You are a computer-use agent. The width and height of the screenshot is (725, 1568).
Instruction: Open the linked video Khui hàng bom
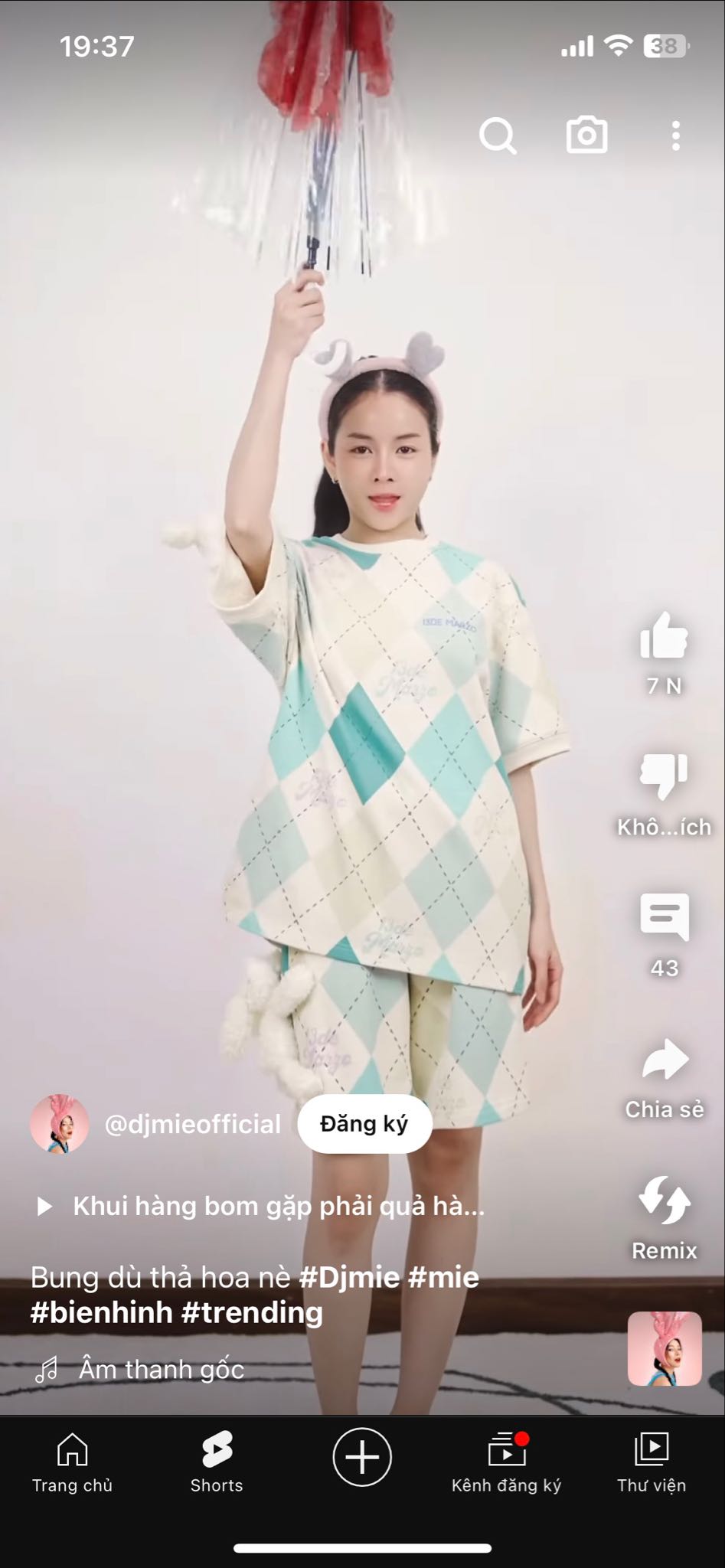click(278, 1206)
